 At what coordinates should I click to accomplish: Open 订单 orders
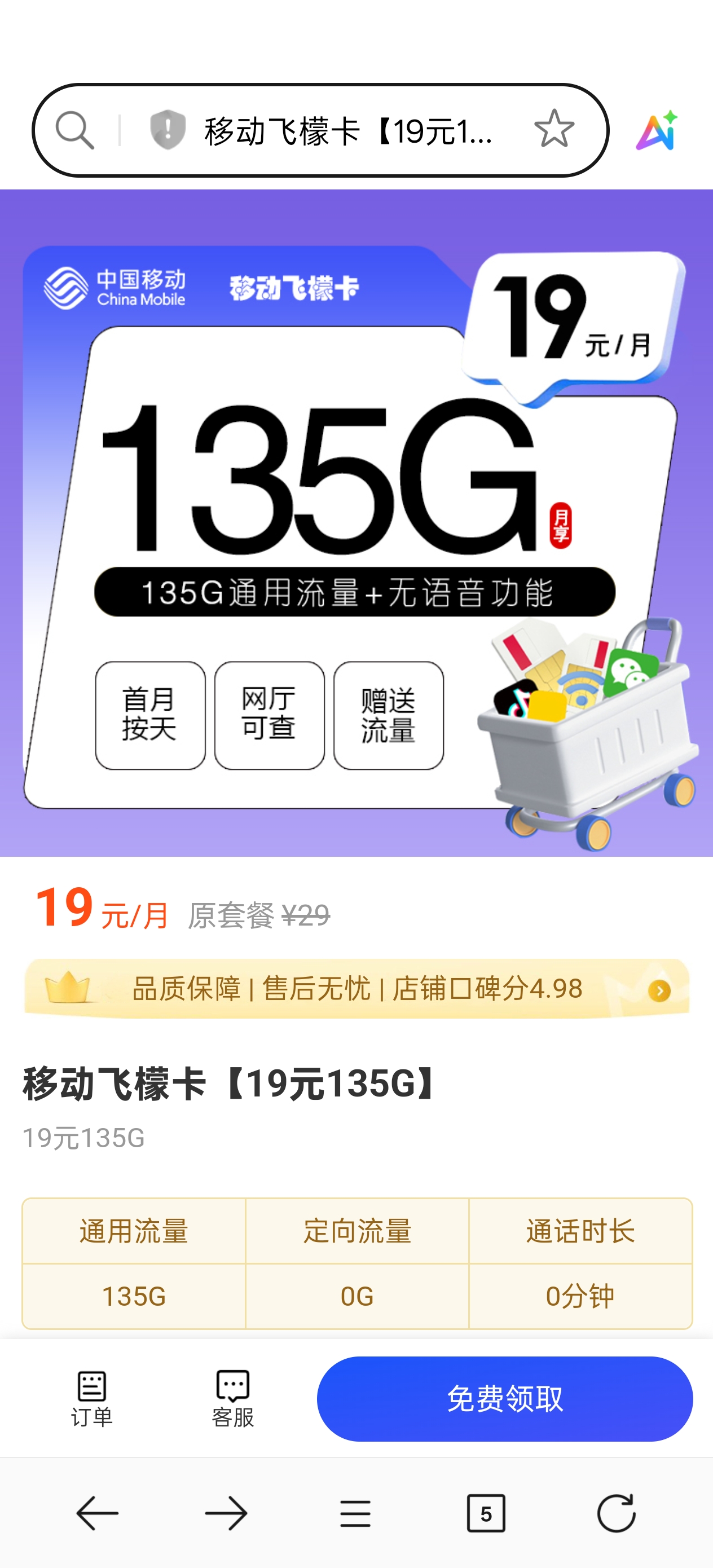click(x=92, y=1399)
